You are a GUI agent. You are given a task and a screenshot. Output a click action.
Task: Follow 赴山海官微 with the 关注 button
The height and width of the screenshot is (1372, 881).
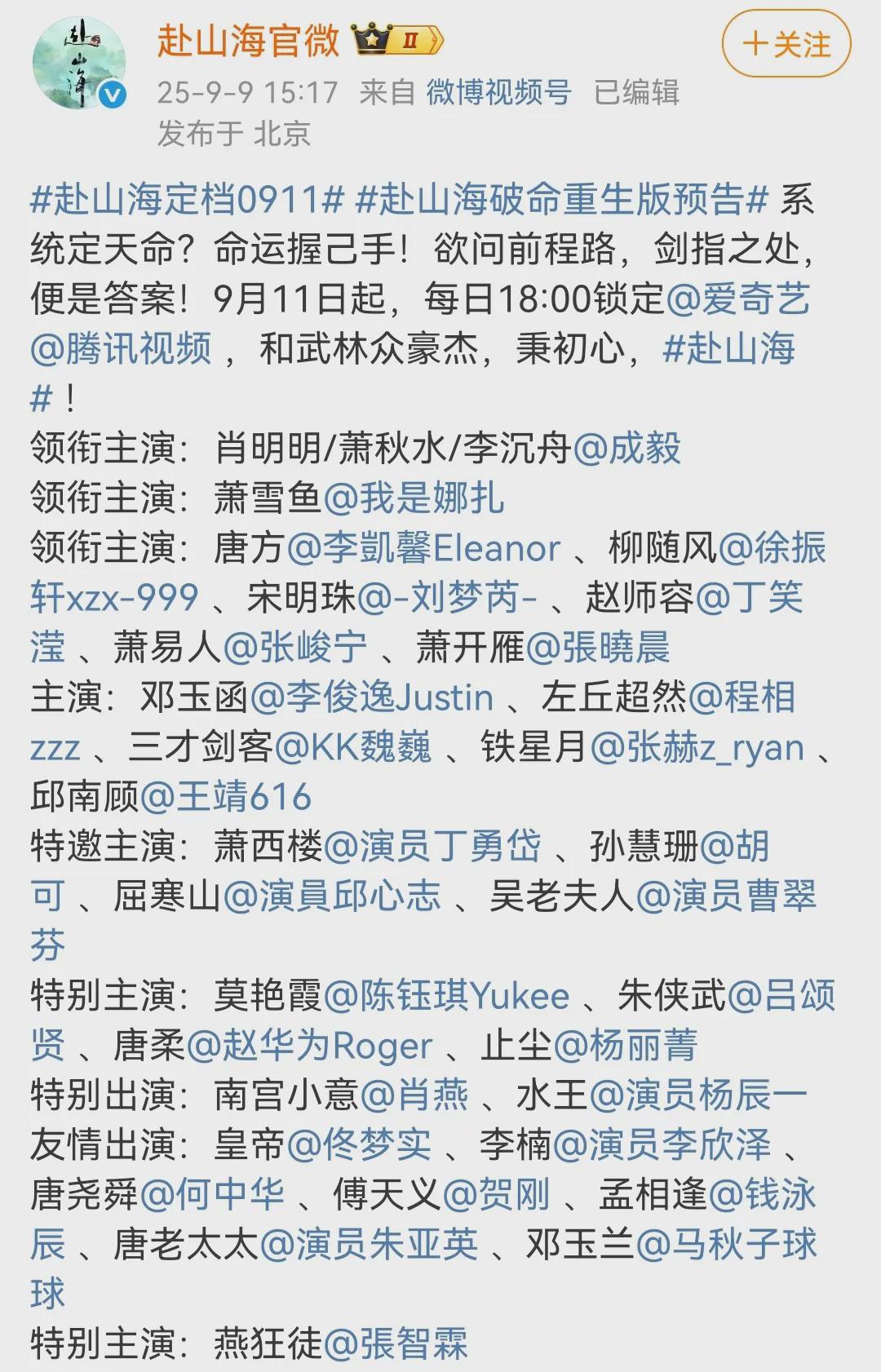click(786, 44)
